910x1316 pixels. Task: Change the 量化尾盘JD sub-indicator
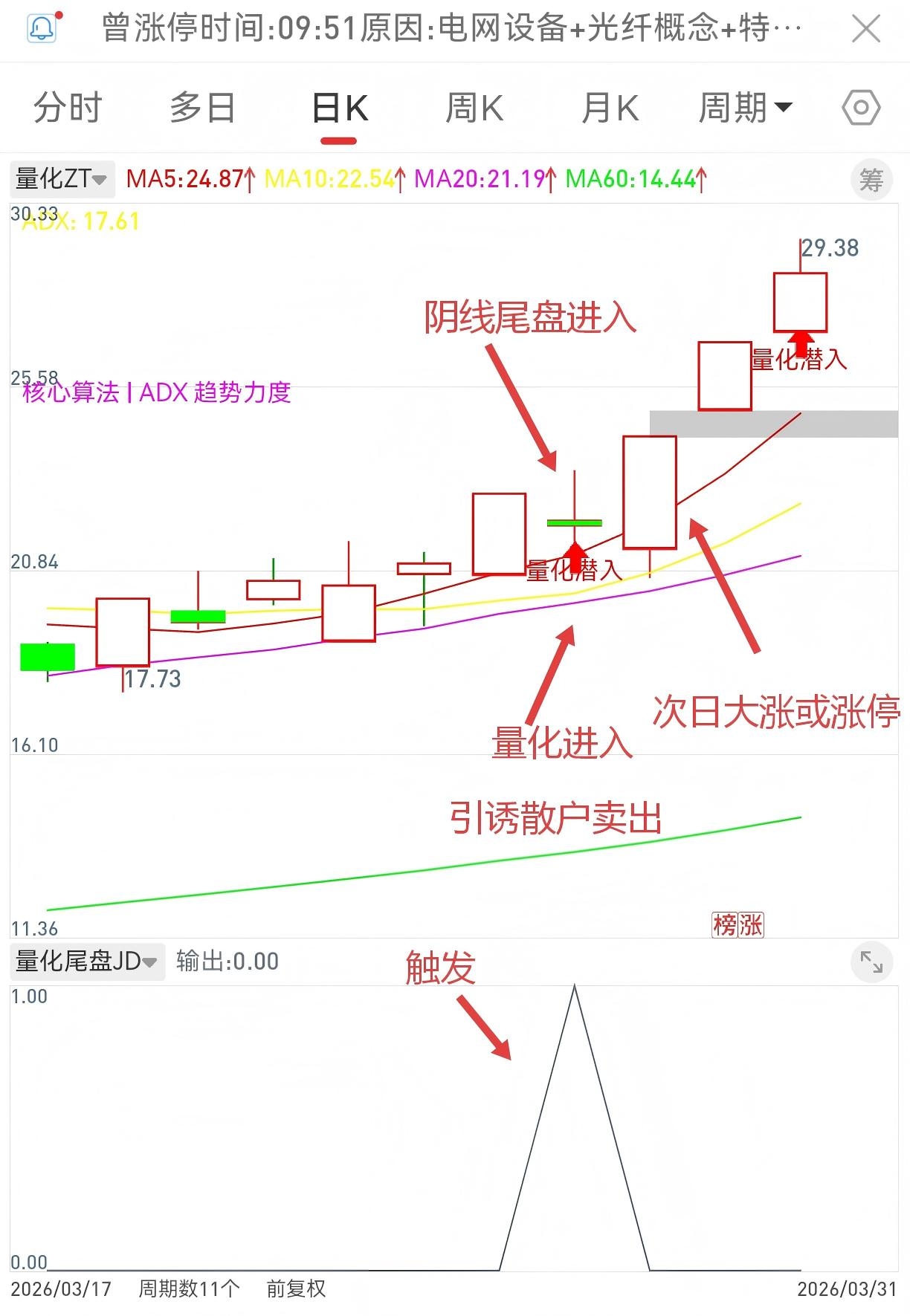point(86,961)
